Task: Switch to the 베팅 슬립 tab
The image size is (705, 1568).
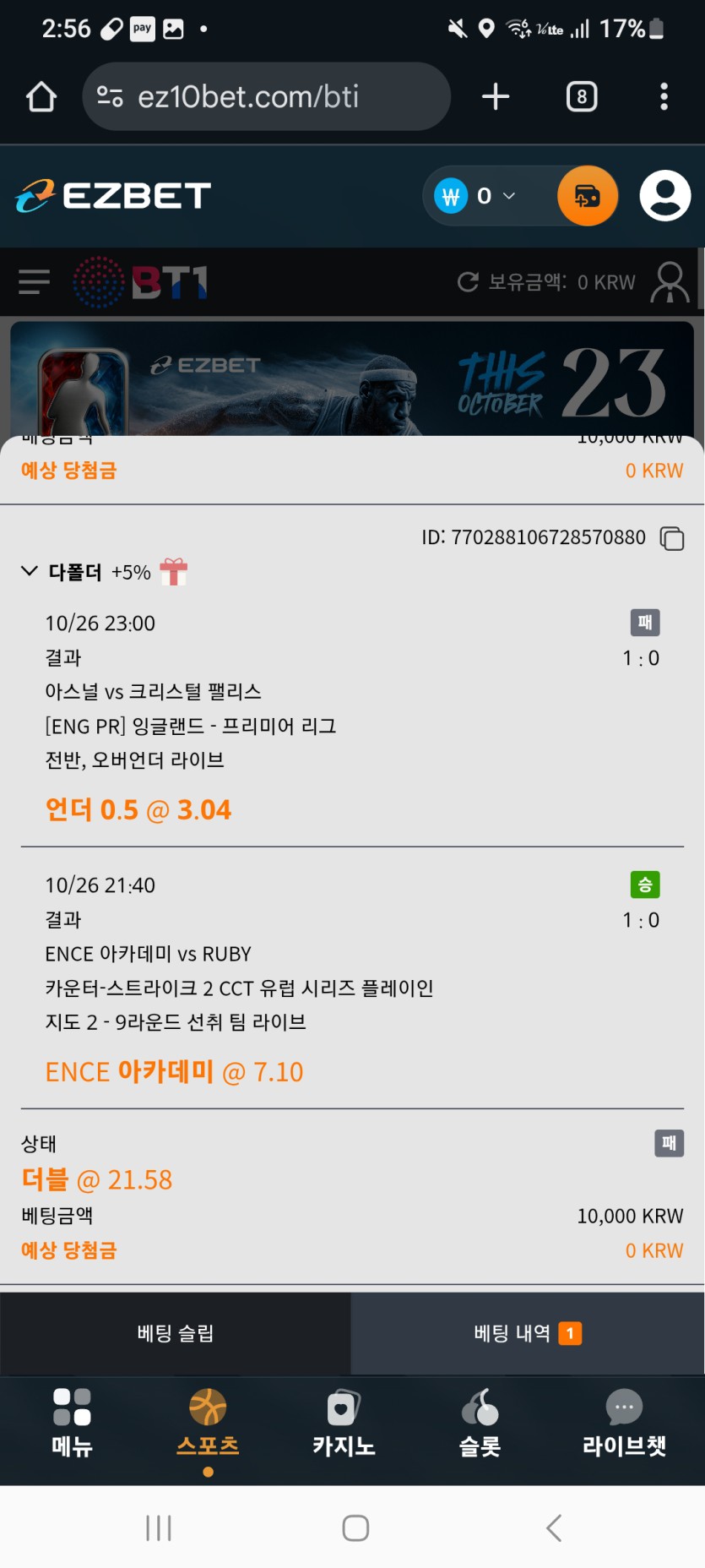Action: [x=176, y=1333]
